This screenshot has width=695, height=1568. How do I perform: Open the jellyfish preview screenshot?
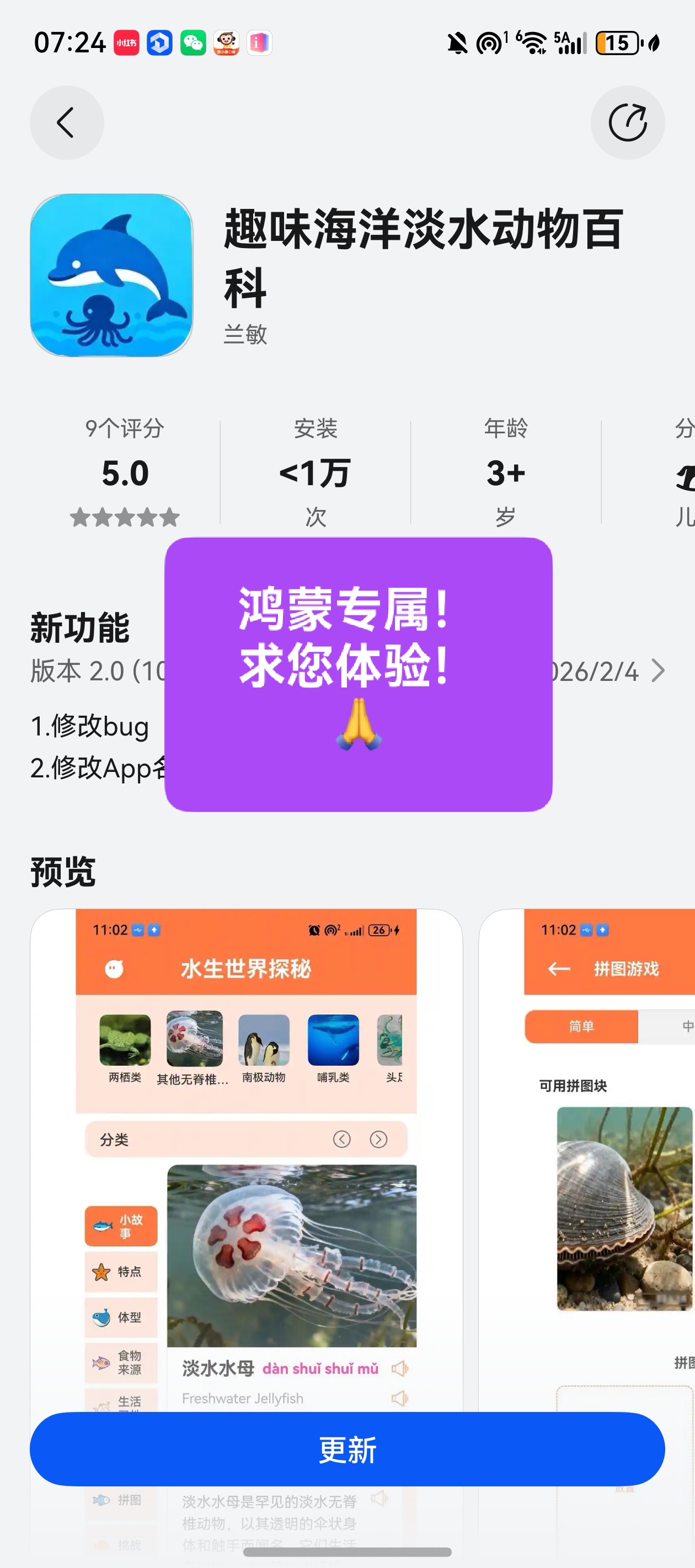(x=246, y=1157)
